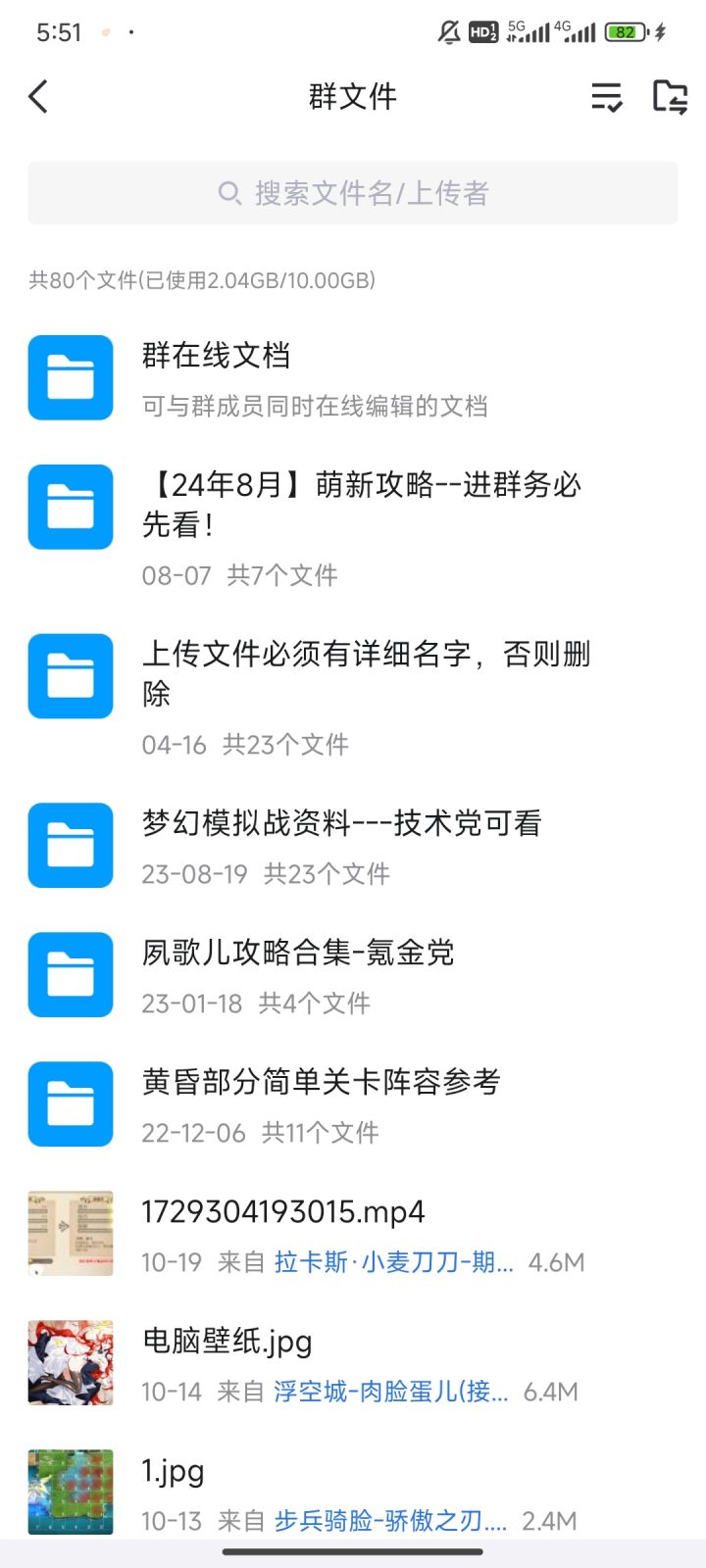Open uploader link 浮空城-肉脸蛋儿
The width and height of the screenshot is (706, 1568).
pos(389,1392)
